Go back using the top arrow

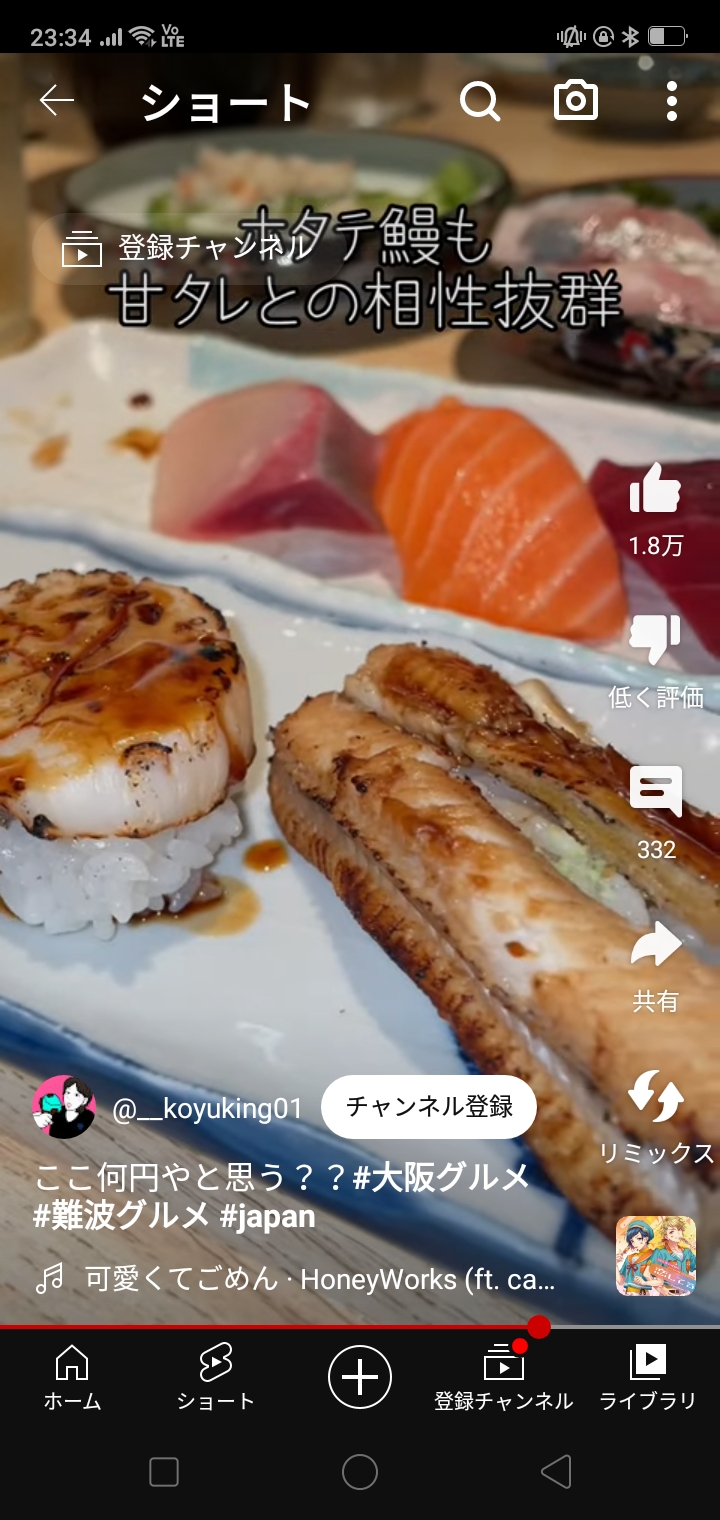[x=57, y=100]
